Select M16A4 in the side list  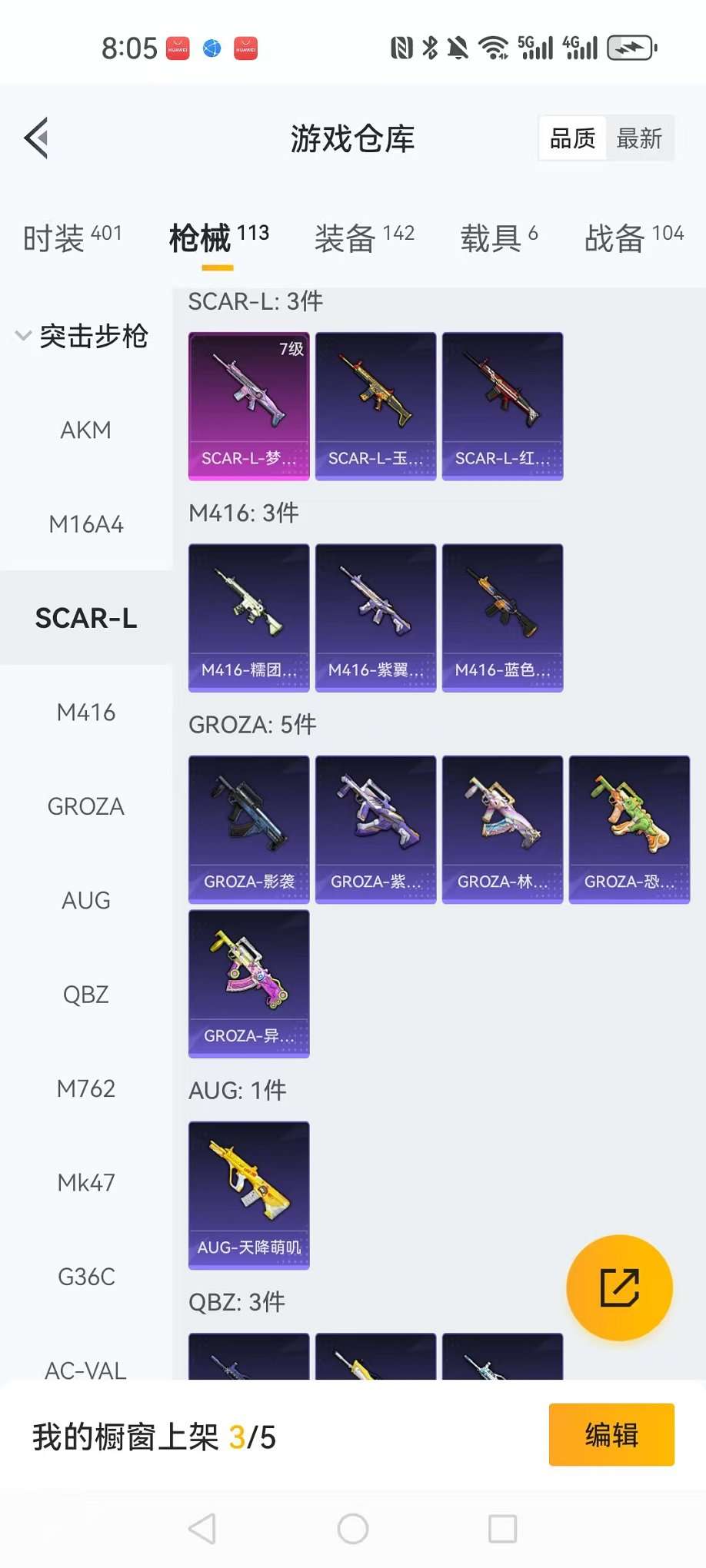tap(86, 524)
